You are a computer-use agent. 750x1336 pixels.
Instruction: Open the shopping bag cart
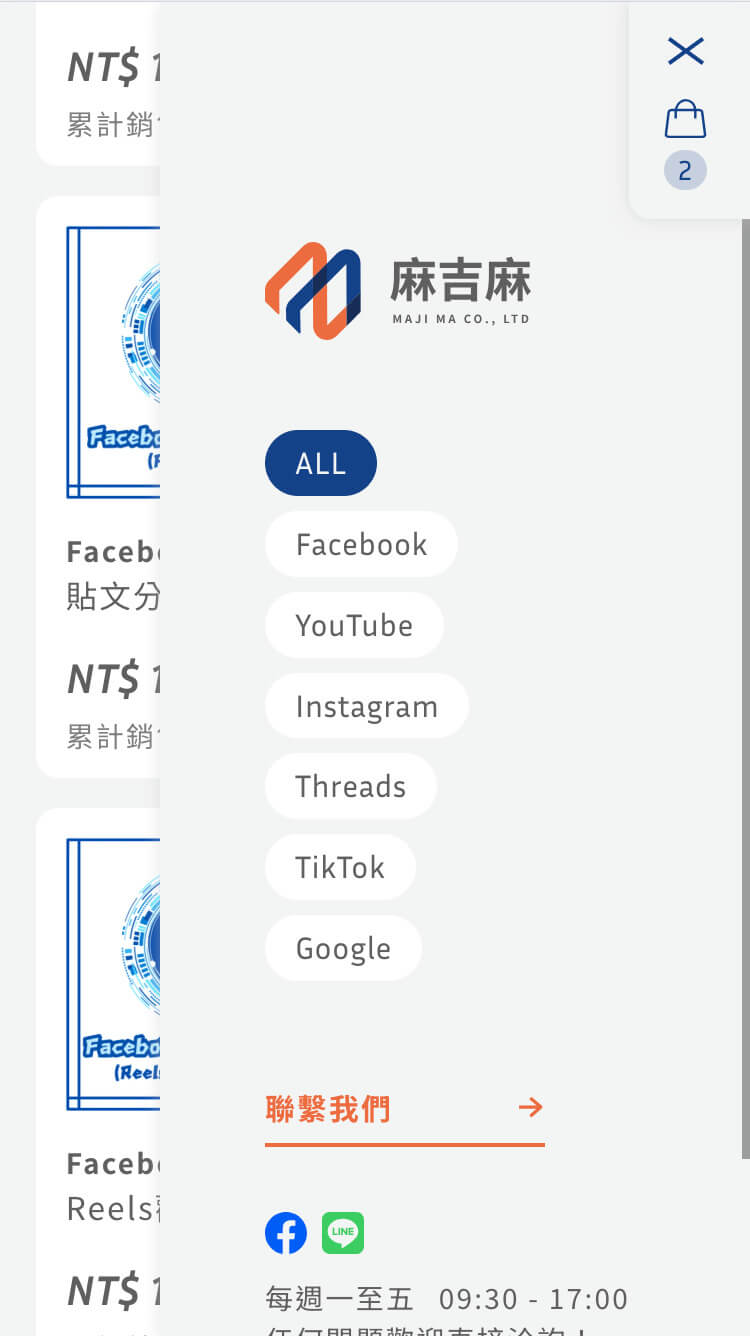coord(685,120)
